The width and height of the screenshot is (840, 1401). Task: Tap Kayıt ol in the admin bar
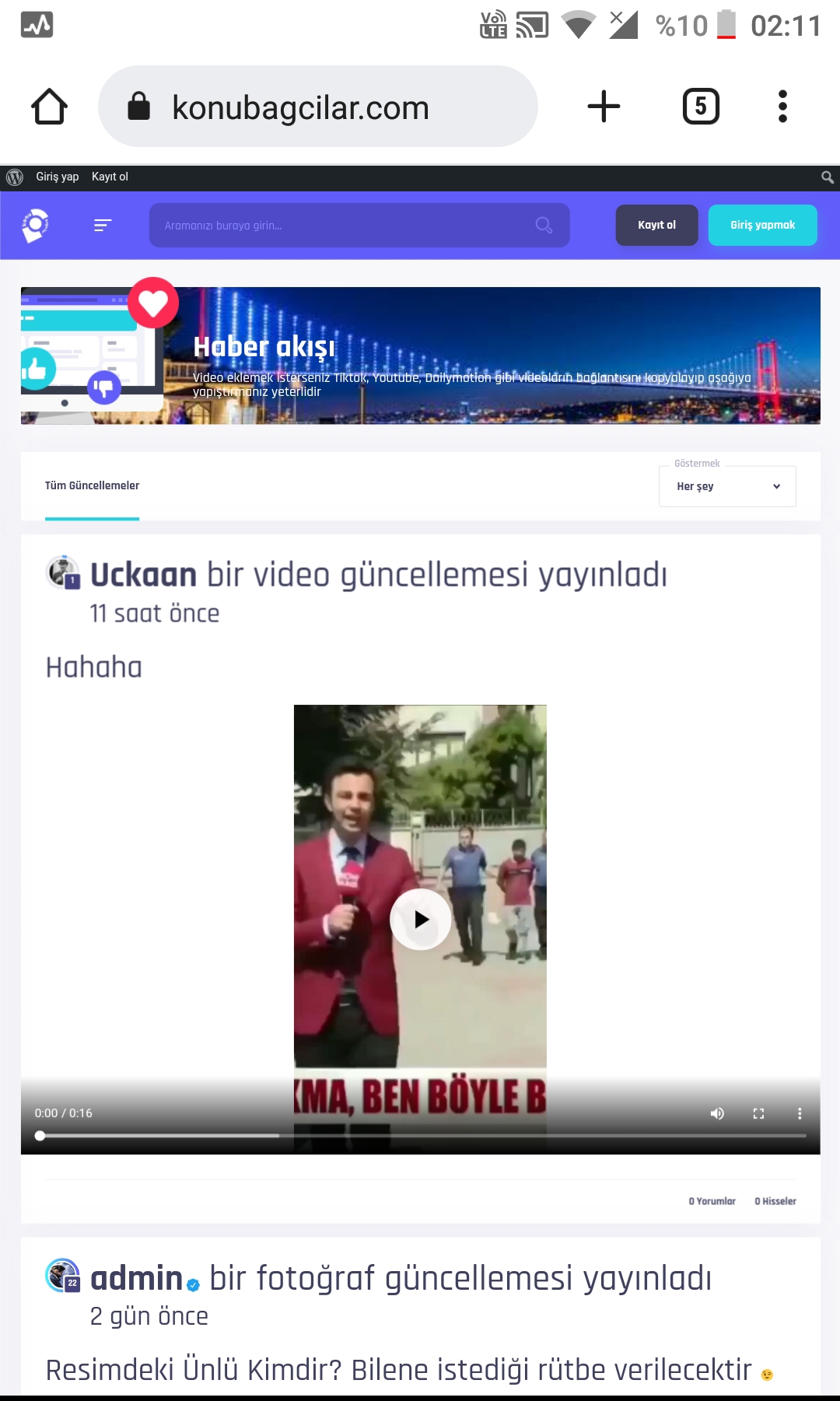click(x=110, y=177)
